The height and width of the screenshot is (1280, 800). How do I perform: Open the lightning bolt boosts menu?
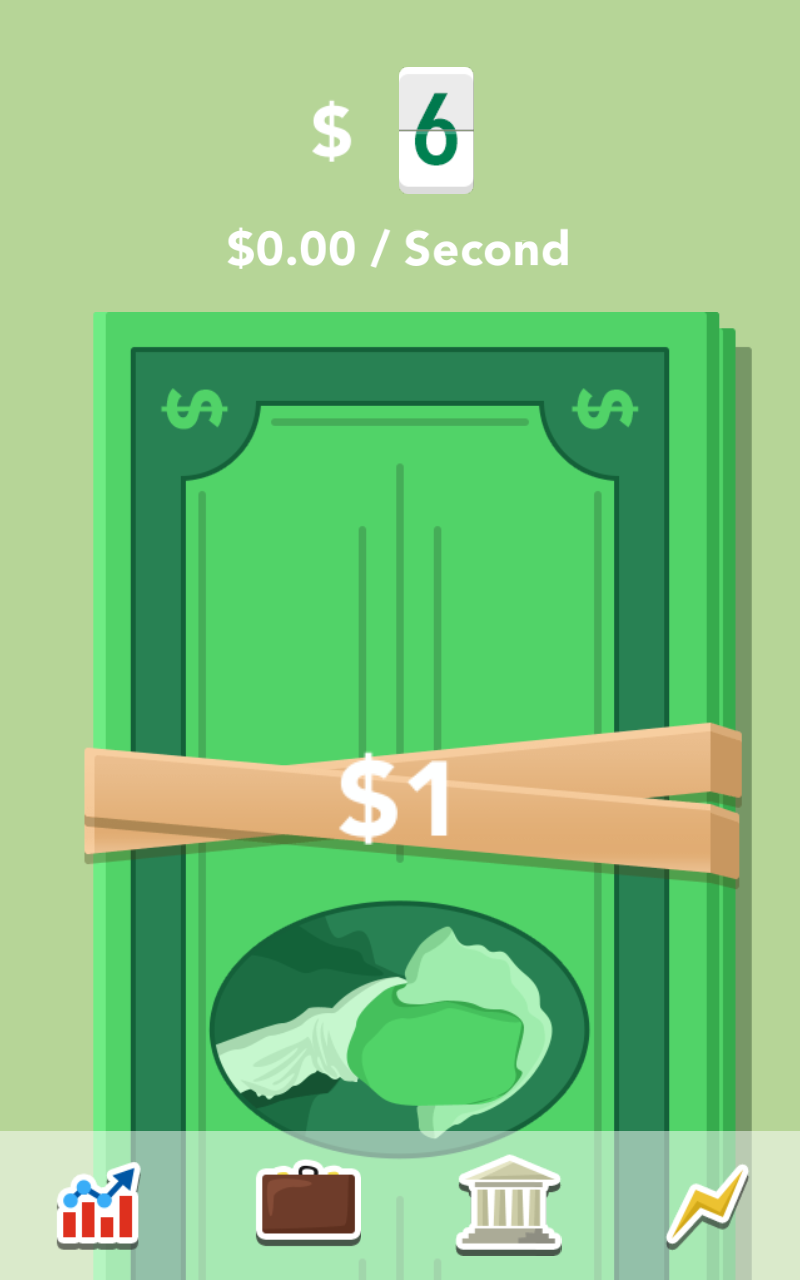[707, 1203]
